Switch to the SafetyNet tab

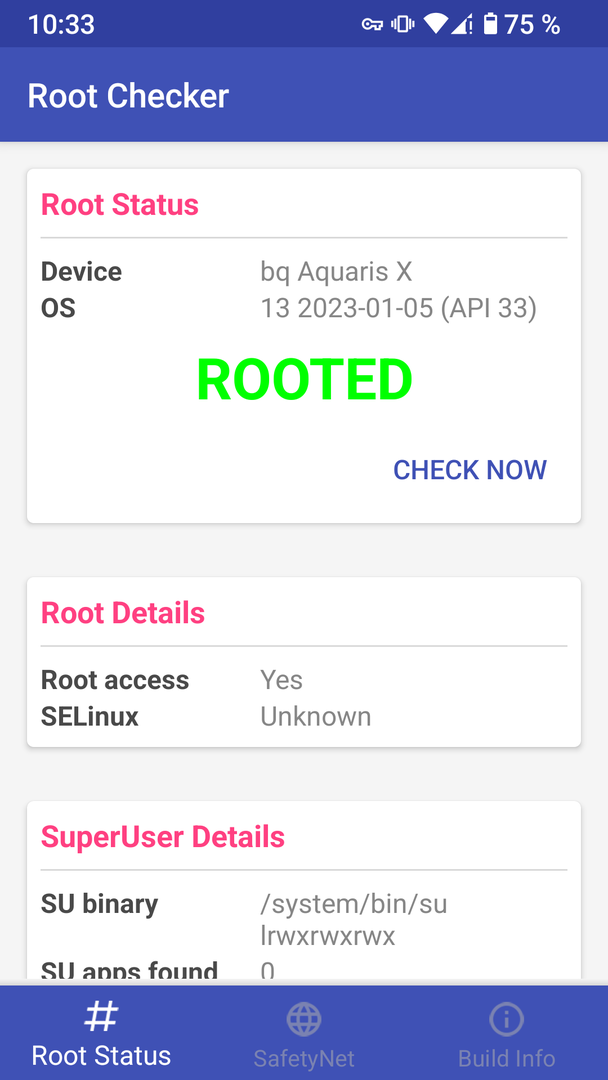pyautogui.click(x=304, y=1036)
